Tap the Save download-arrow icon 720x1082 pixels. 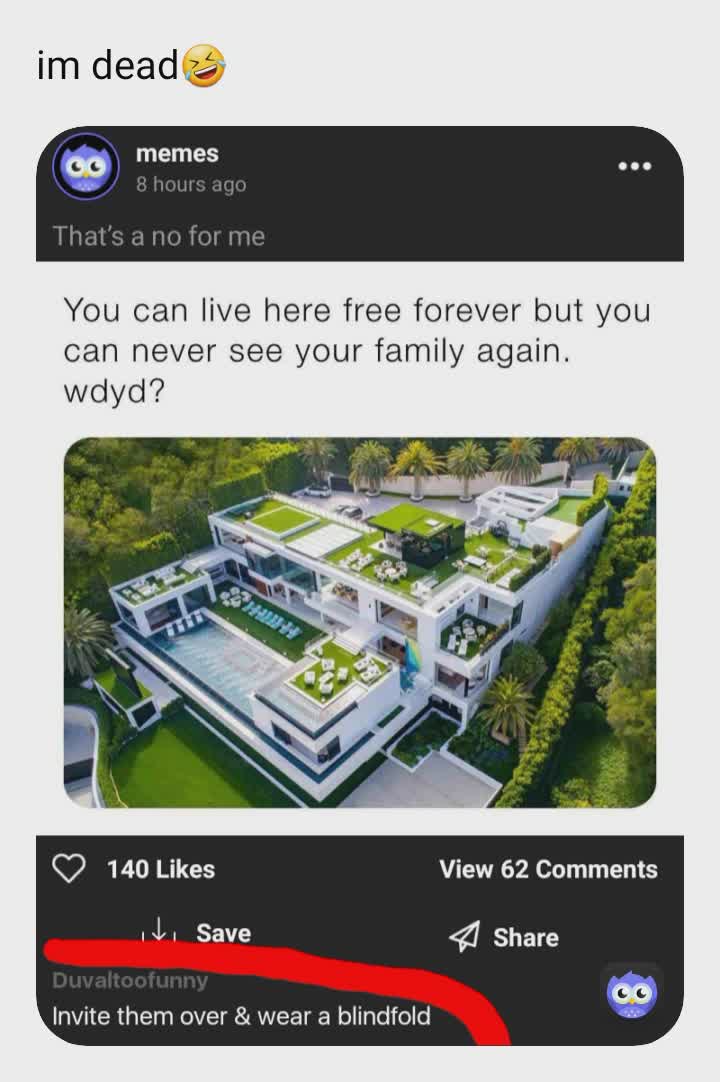click(158, 932)
